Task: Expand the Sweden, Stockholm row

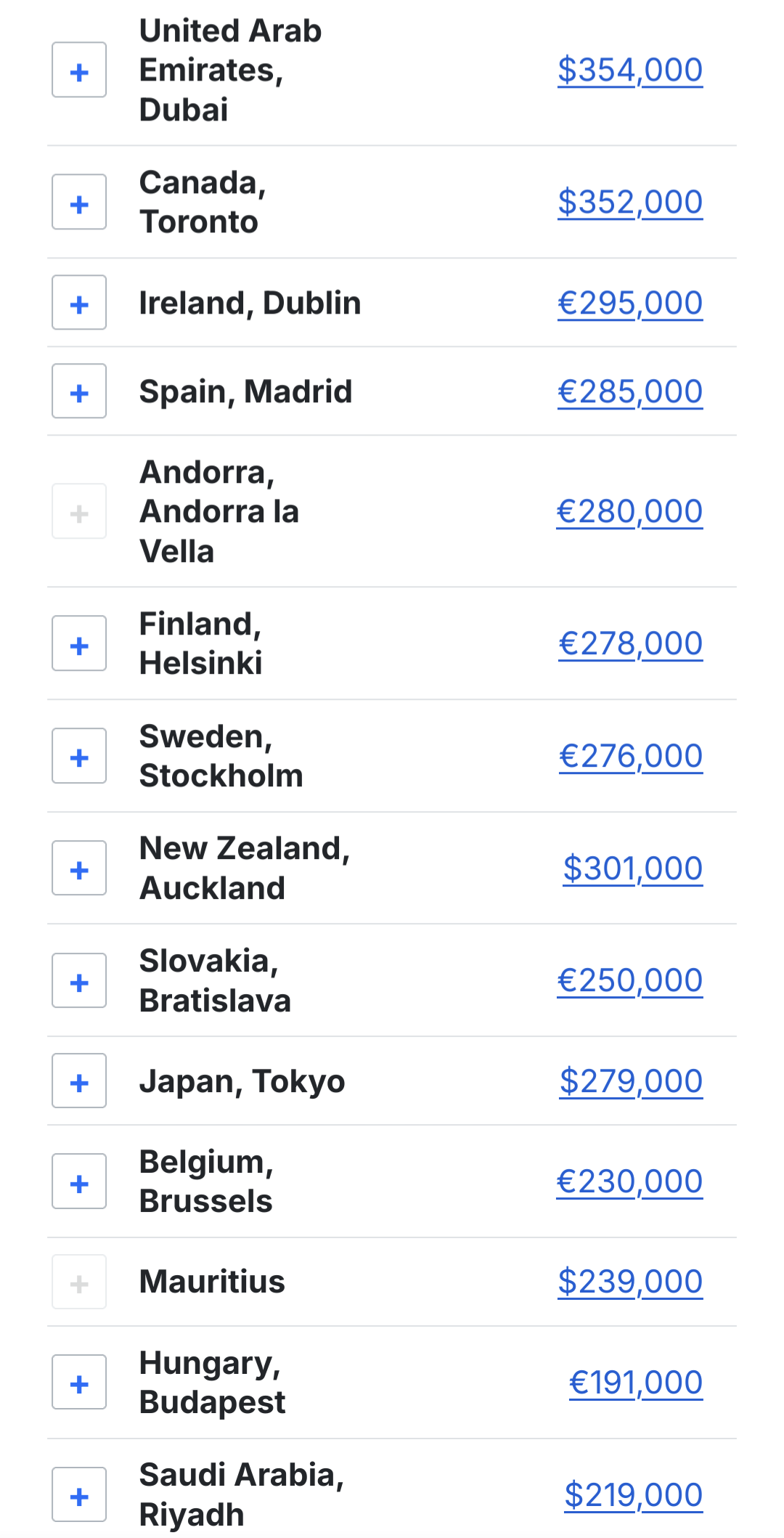Action: (79, 757)
